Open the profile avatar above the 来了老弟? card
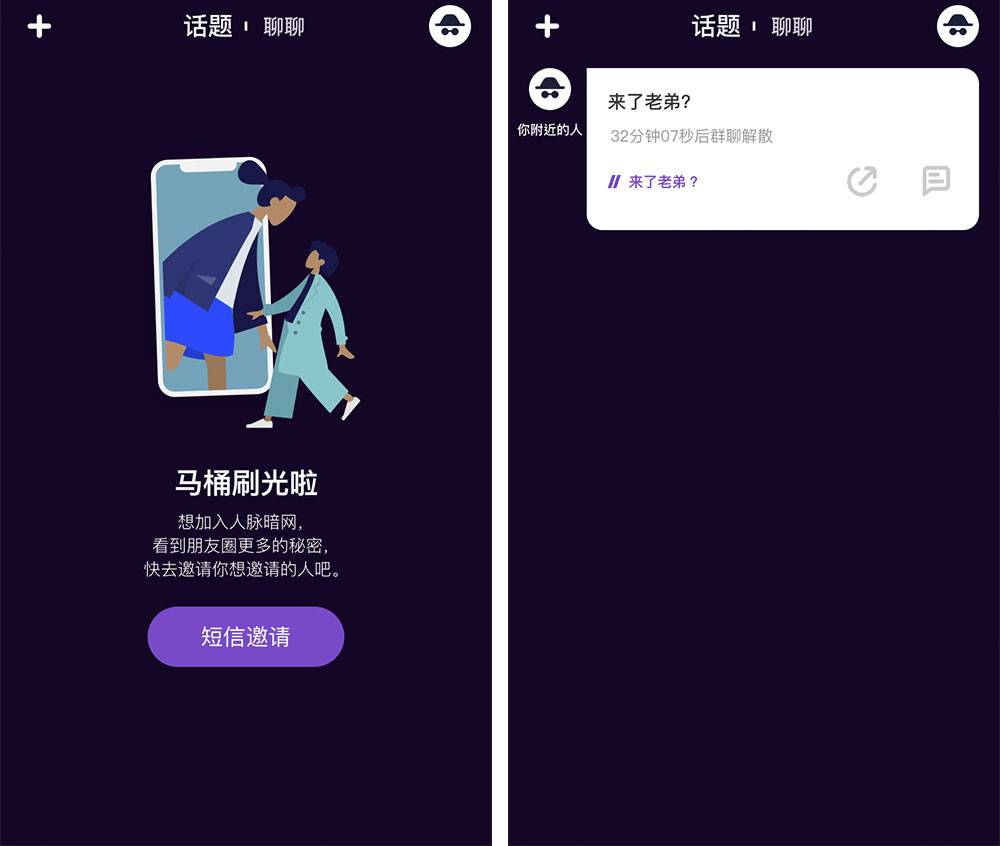Image resolution: width=1000 pixels, height=846 pixels. pyautogui.click(x=957, y=27)
